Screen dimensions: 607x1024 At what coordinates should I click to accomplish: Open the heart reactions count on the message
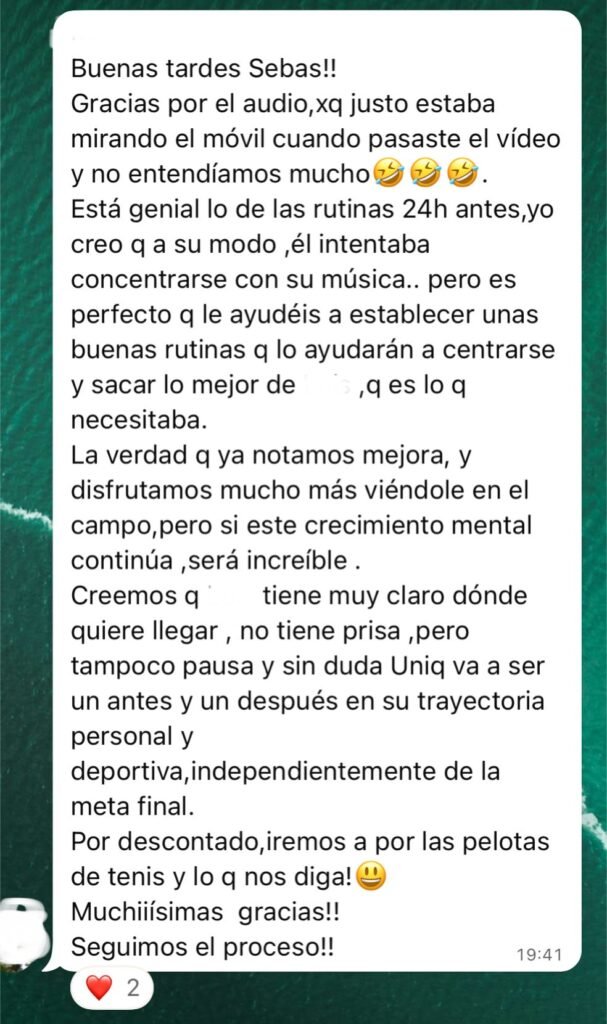[x=111, y=988]
